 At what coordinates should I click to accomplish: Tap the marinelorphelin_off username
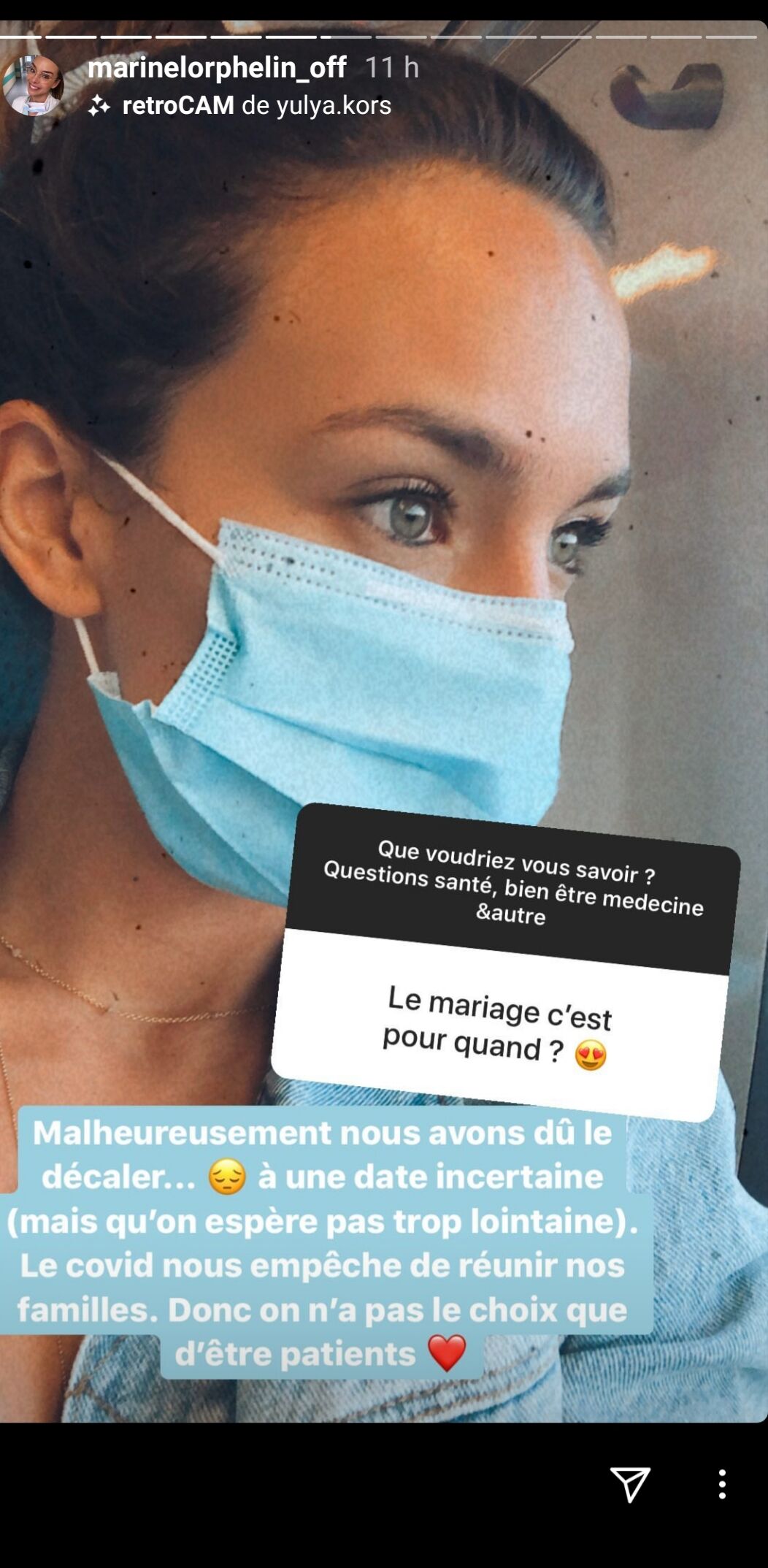pos(216,67)
